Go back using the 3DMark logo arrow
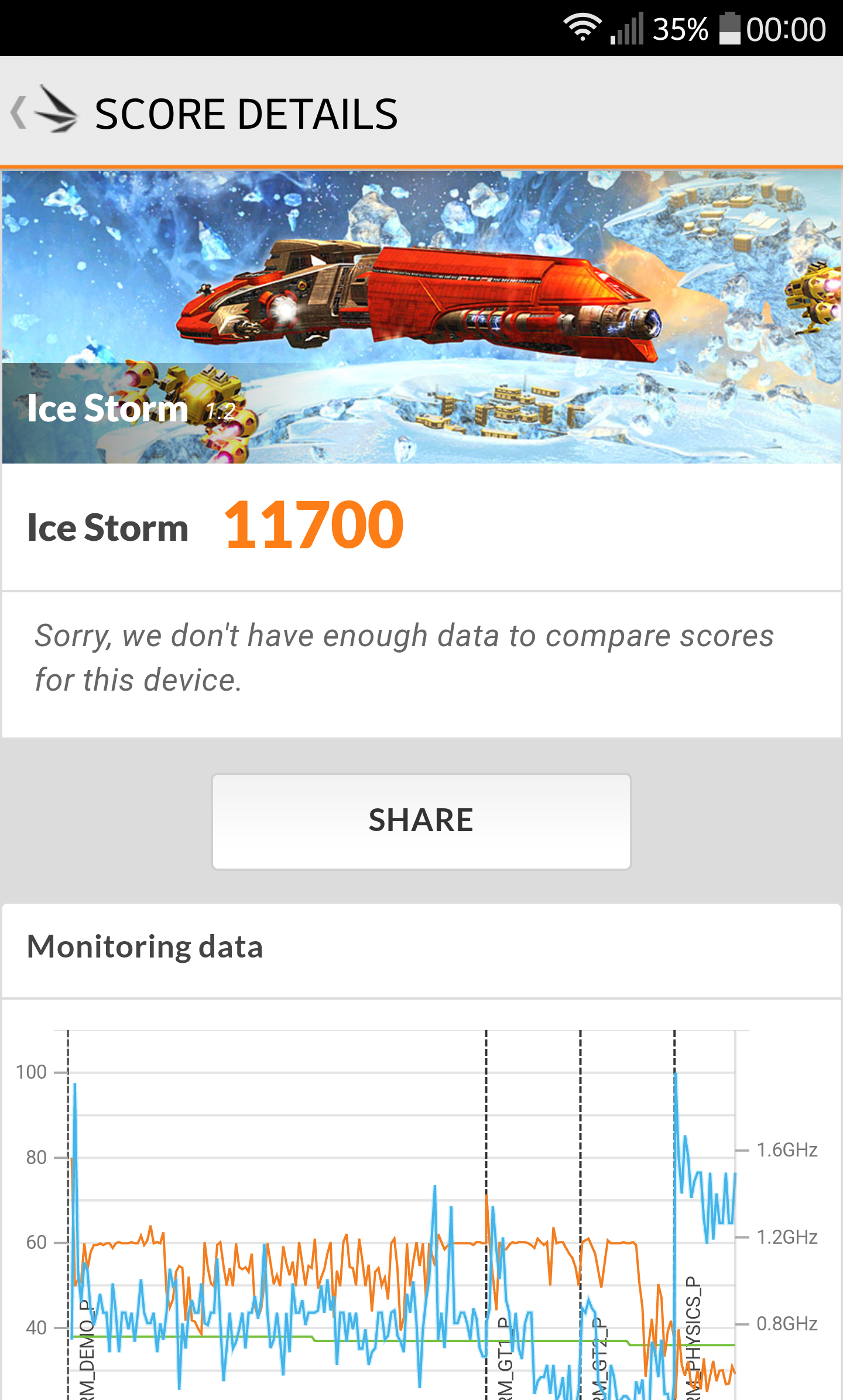The height and width of the screenshot is (1400, 843). [x=44, y=111]
